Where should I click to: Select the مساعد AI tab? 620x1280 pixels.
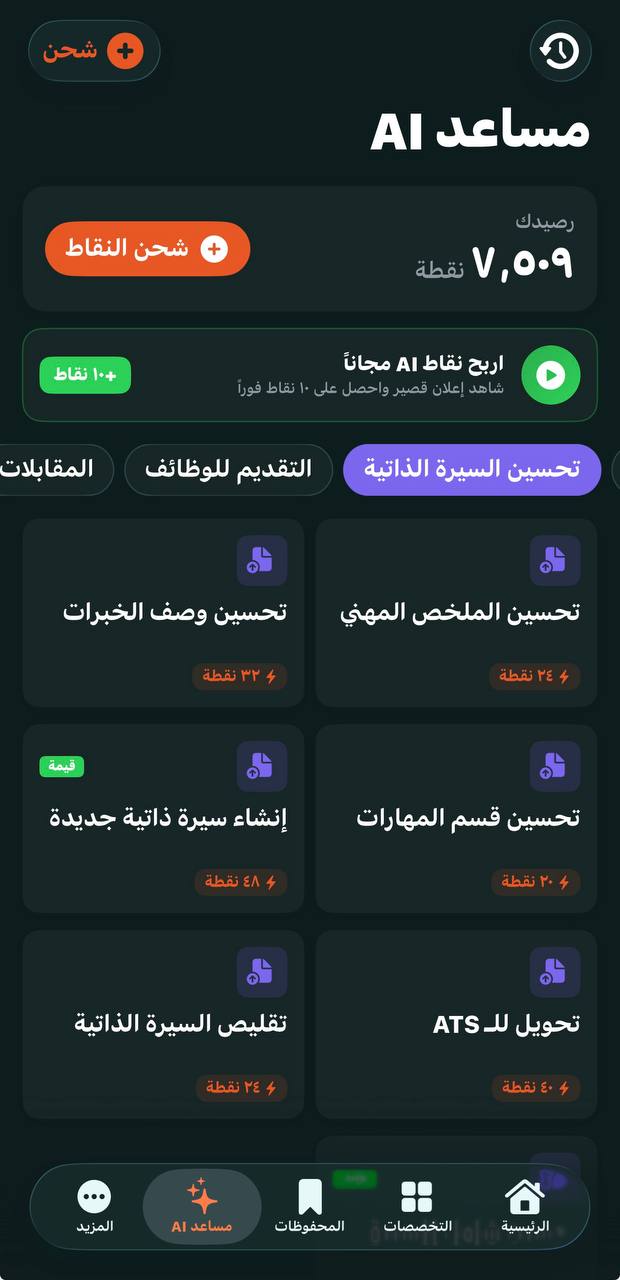pyautogui.click(x=202, y=1206)
